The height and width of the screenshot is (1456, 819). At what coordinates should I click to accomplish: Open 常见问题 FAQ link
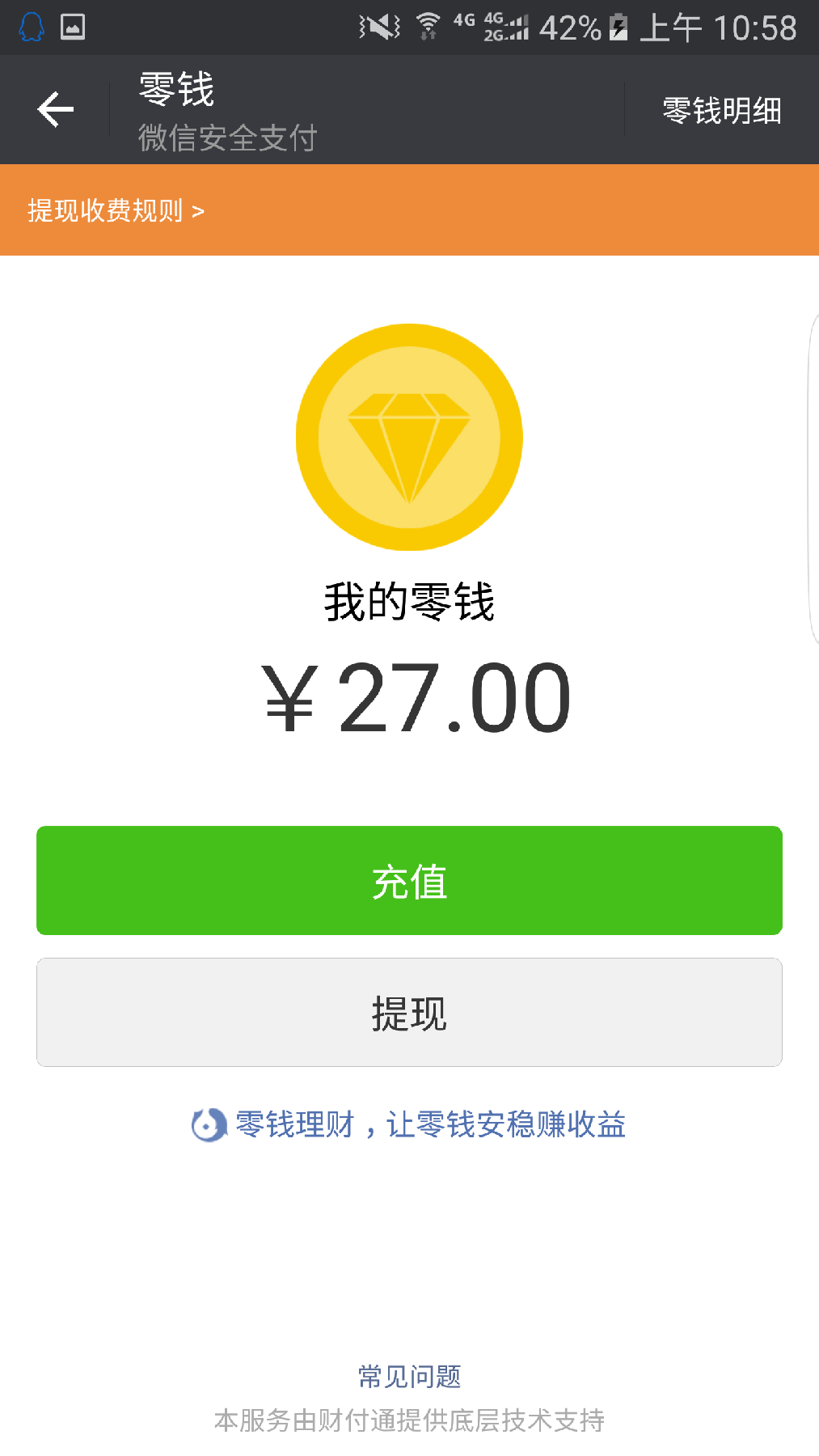[409, 1376]
